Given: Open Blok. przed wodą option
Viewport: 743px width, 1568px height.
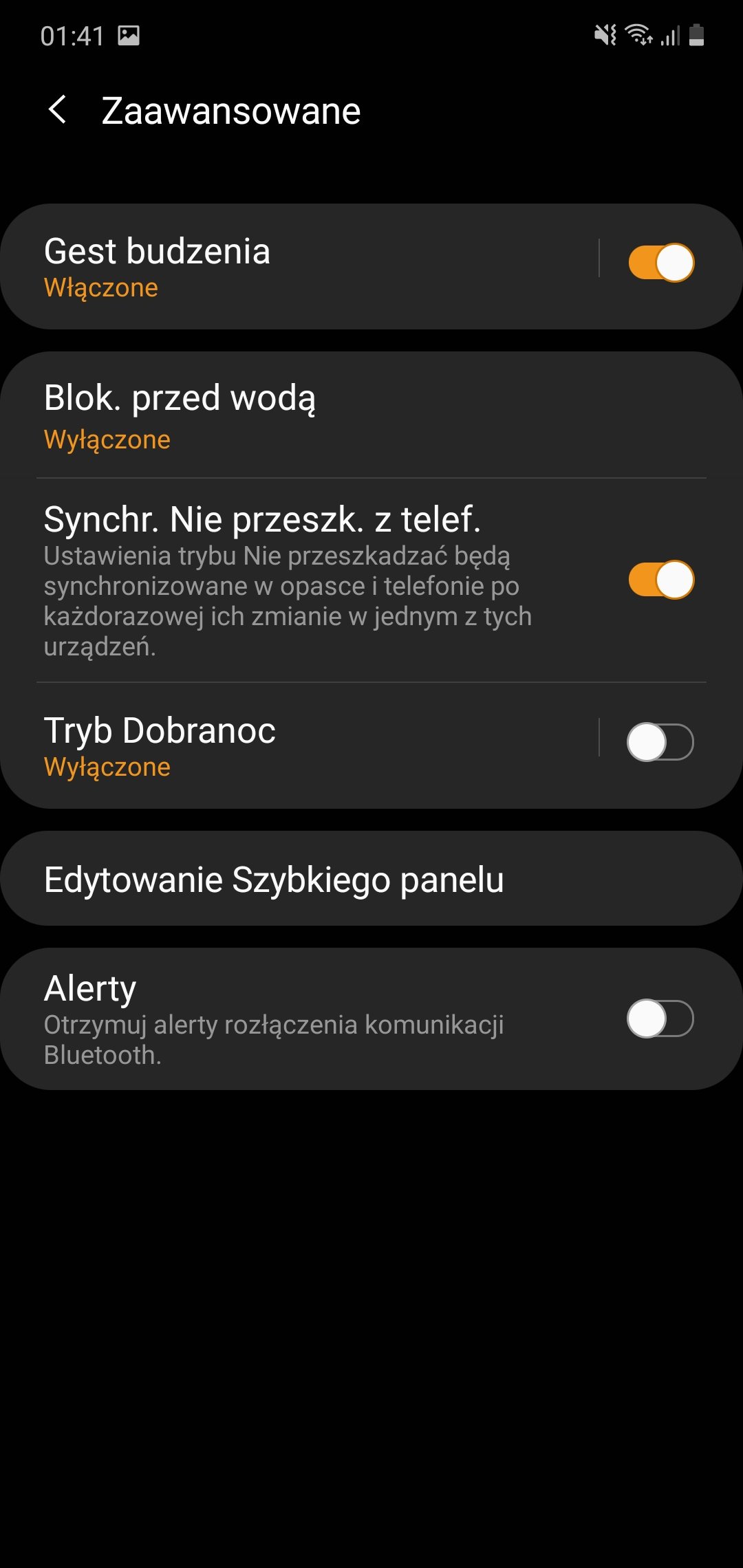Looking at the screenshot, I should click(371, 415).
